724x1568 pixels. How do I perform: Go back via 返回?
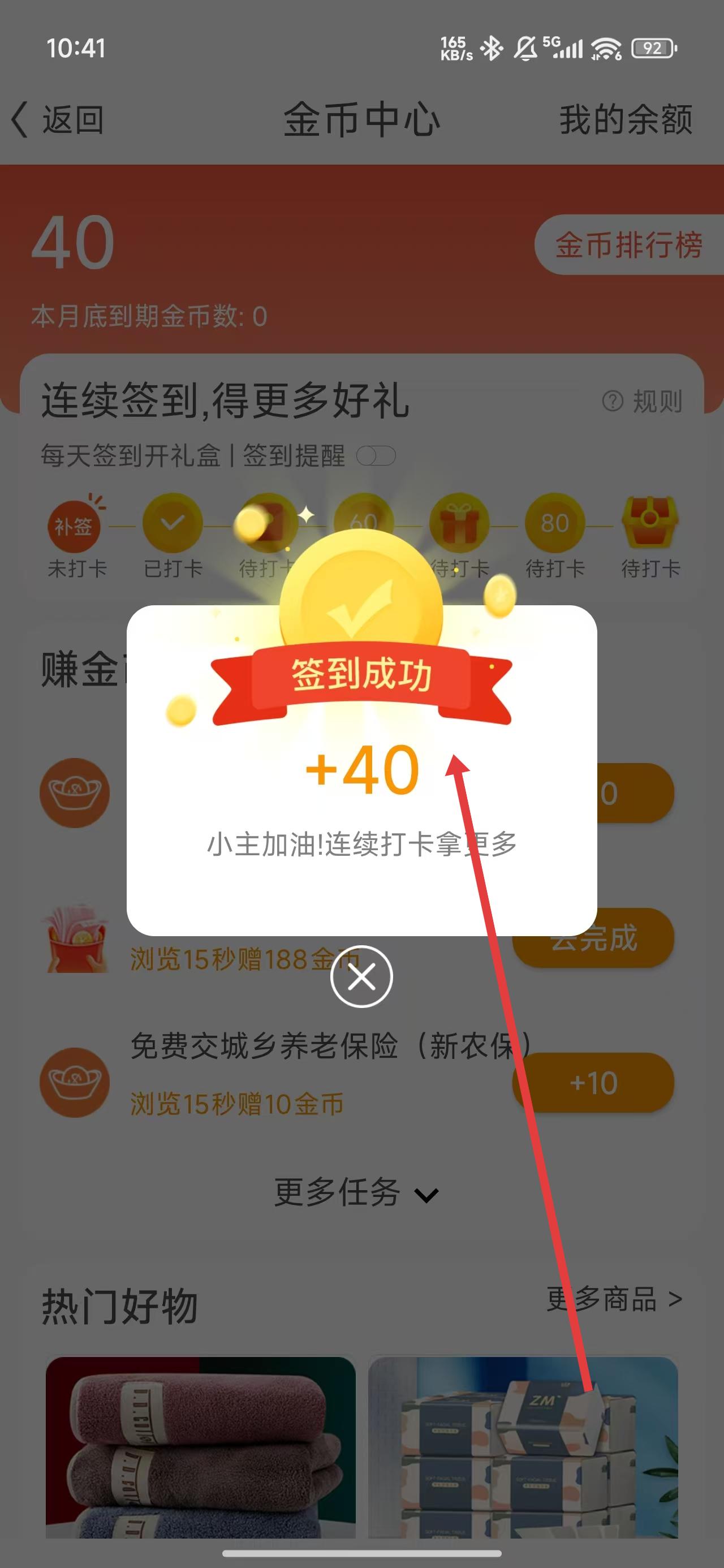(x=58, y=119)
